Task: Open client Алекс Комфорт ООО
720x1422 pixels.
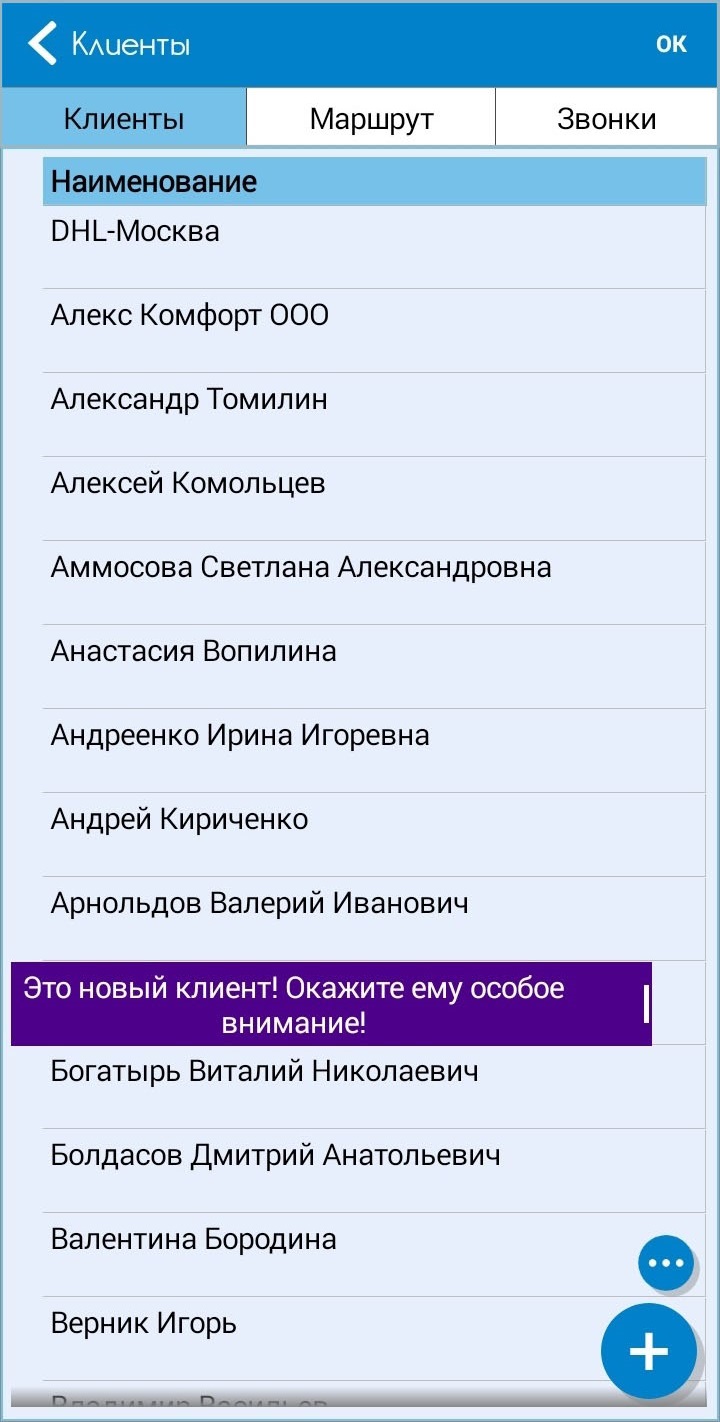Action: click(x=374, y=331)
